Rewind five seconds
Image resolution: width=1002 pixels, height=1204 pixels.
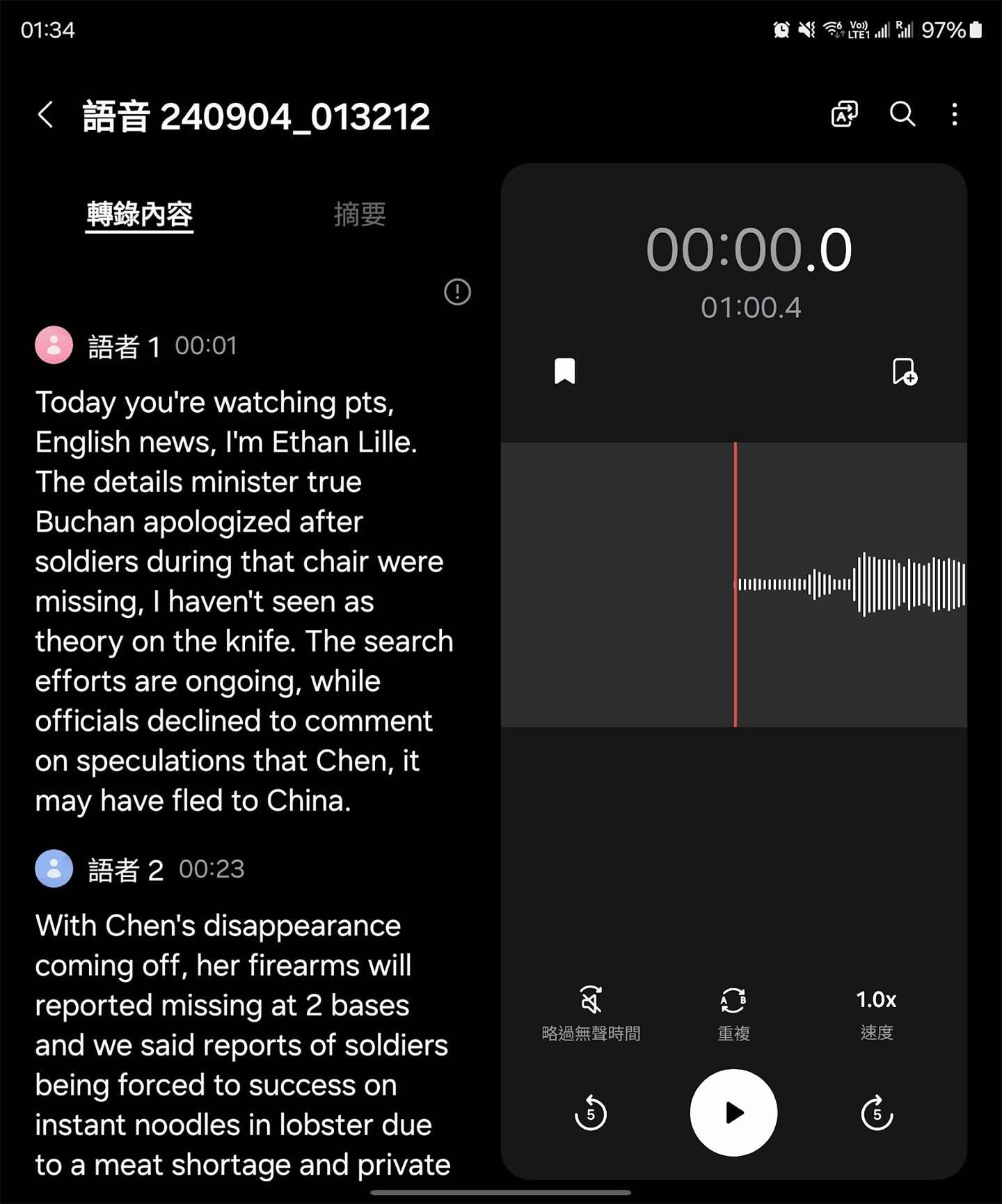point(591,1113)
